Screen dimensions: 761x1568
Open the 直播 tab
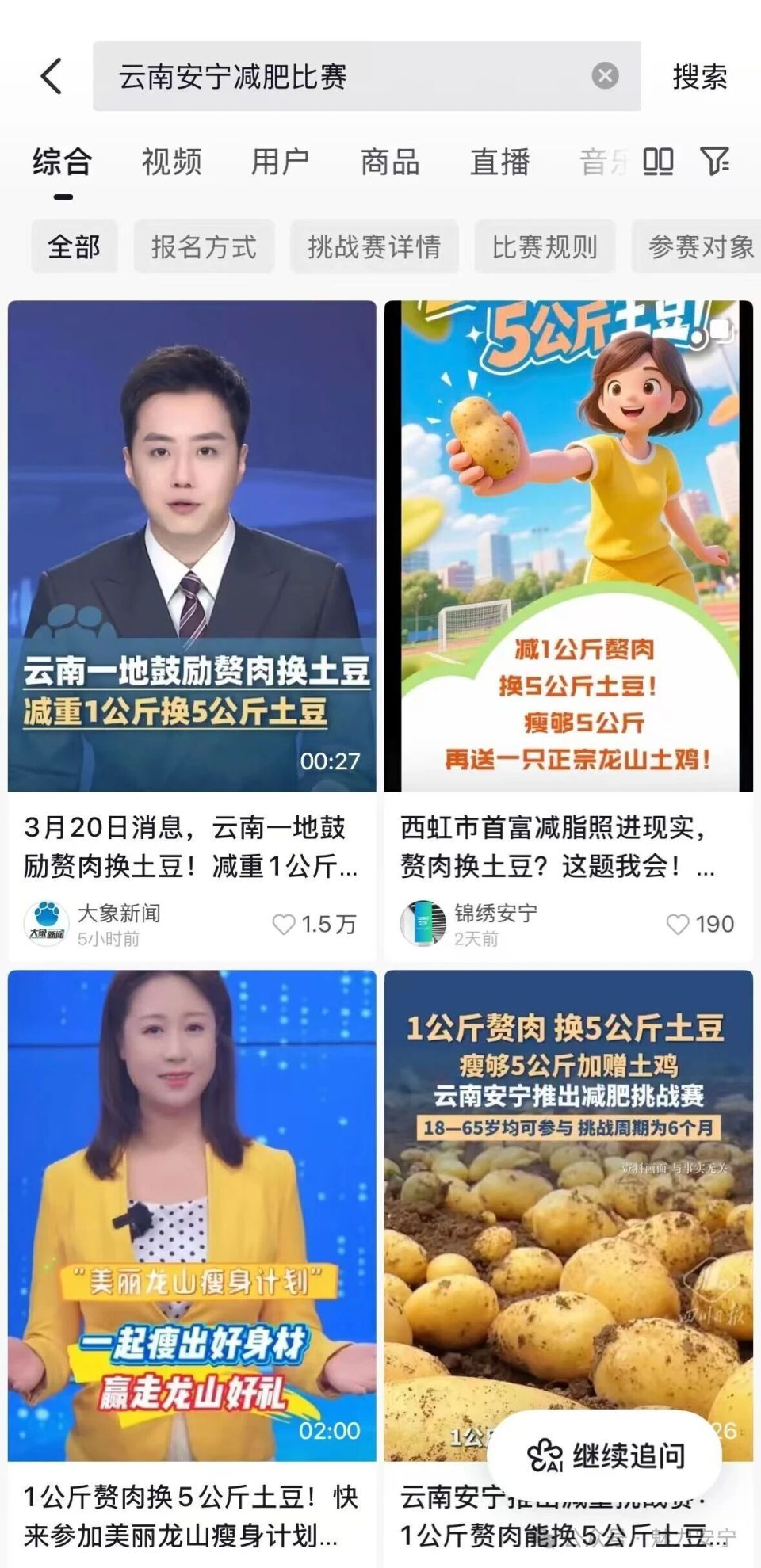pos(499,162)
